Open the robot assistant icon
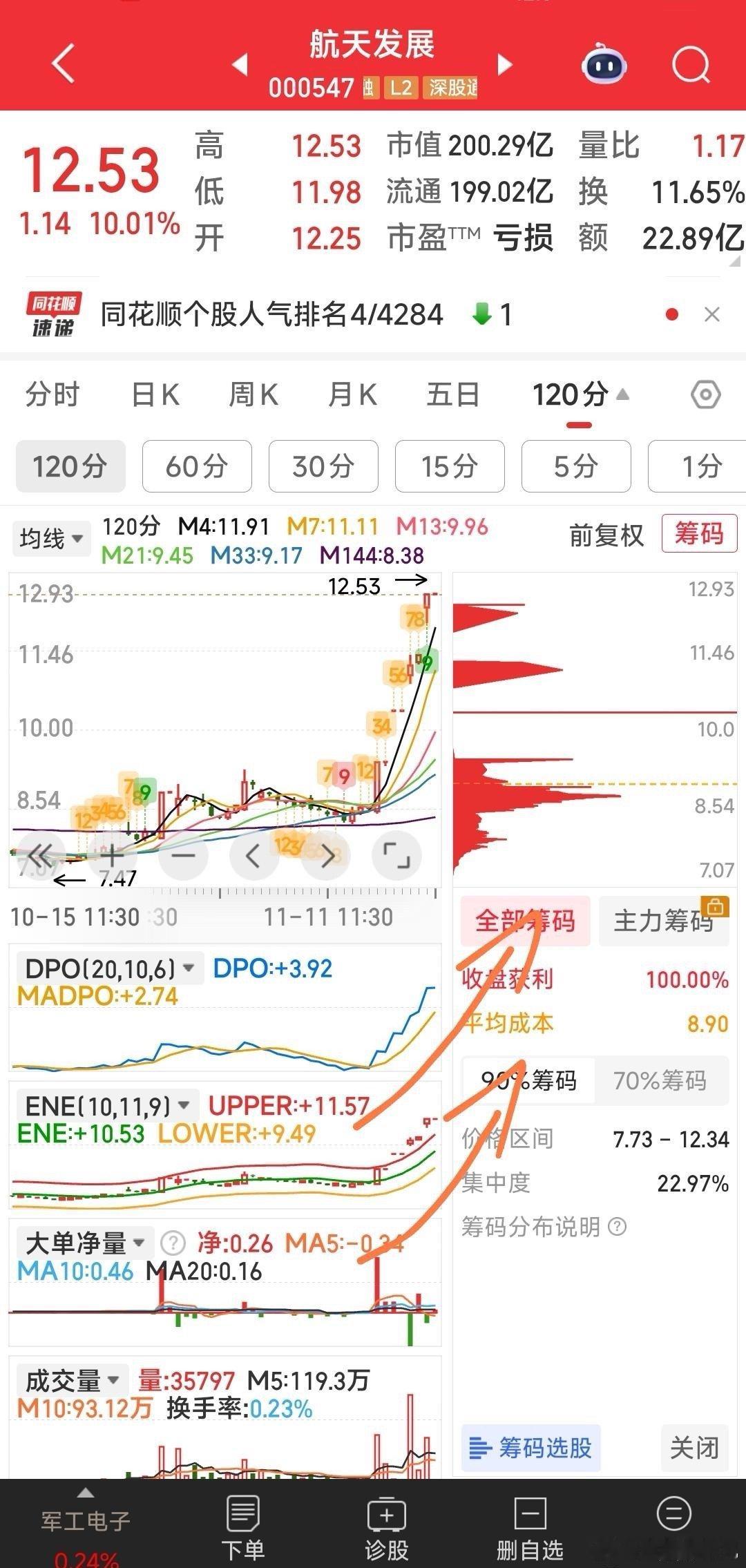 pos(604,66)
